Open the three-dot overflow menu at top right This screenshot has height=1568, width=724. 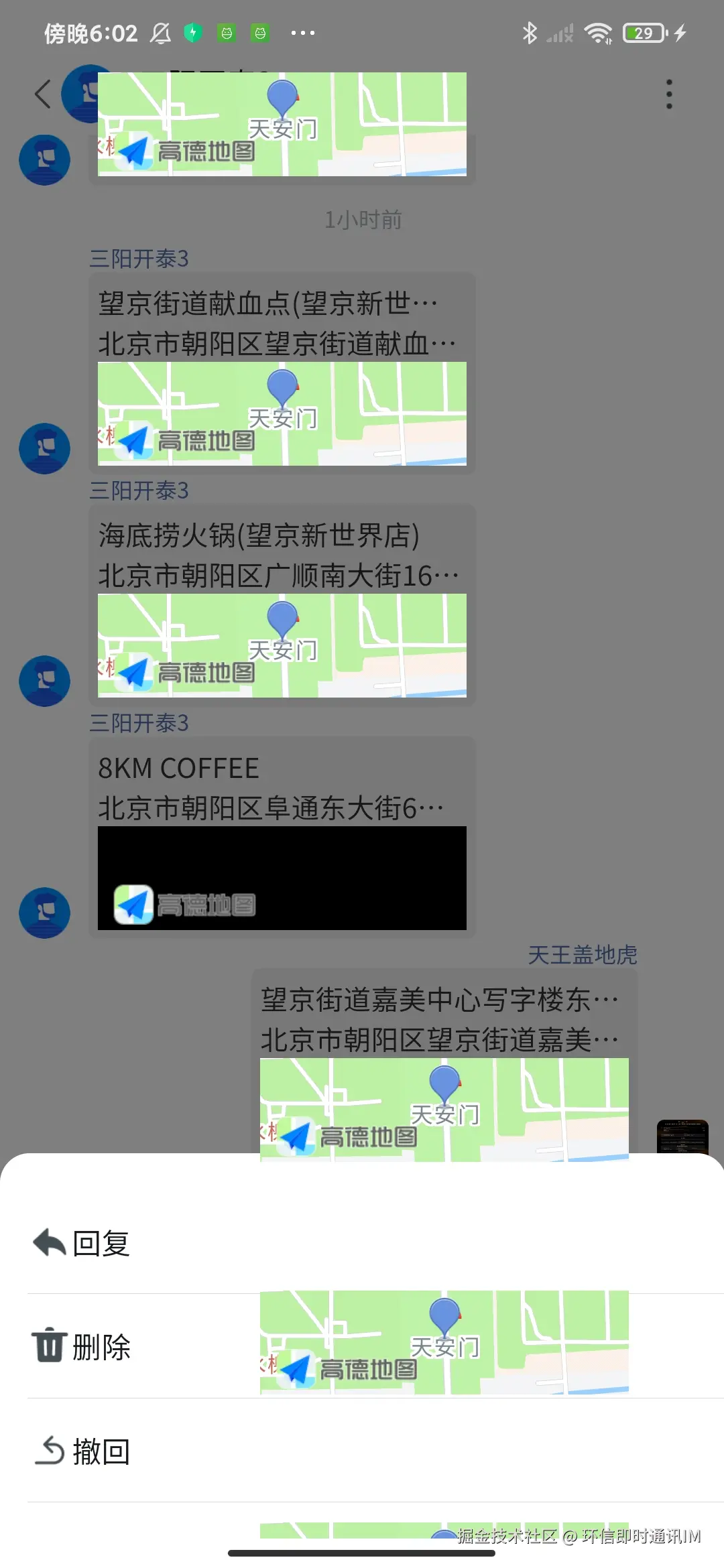tap(668, 94)
